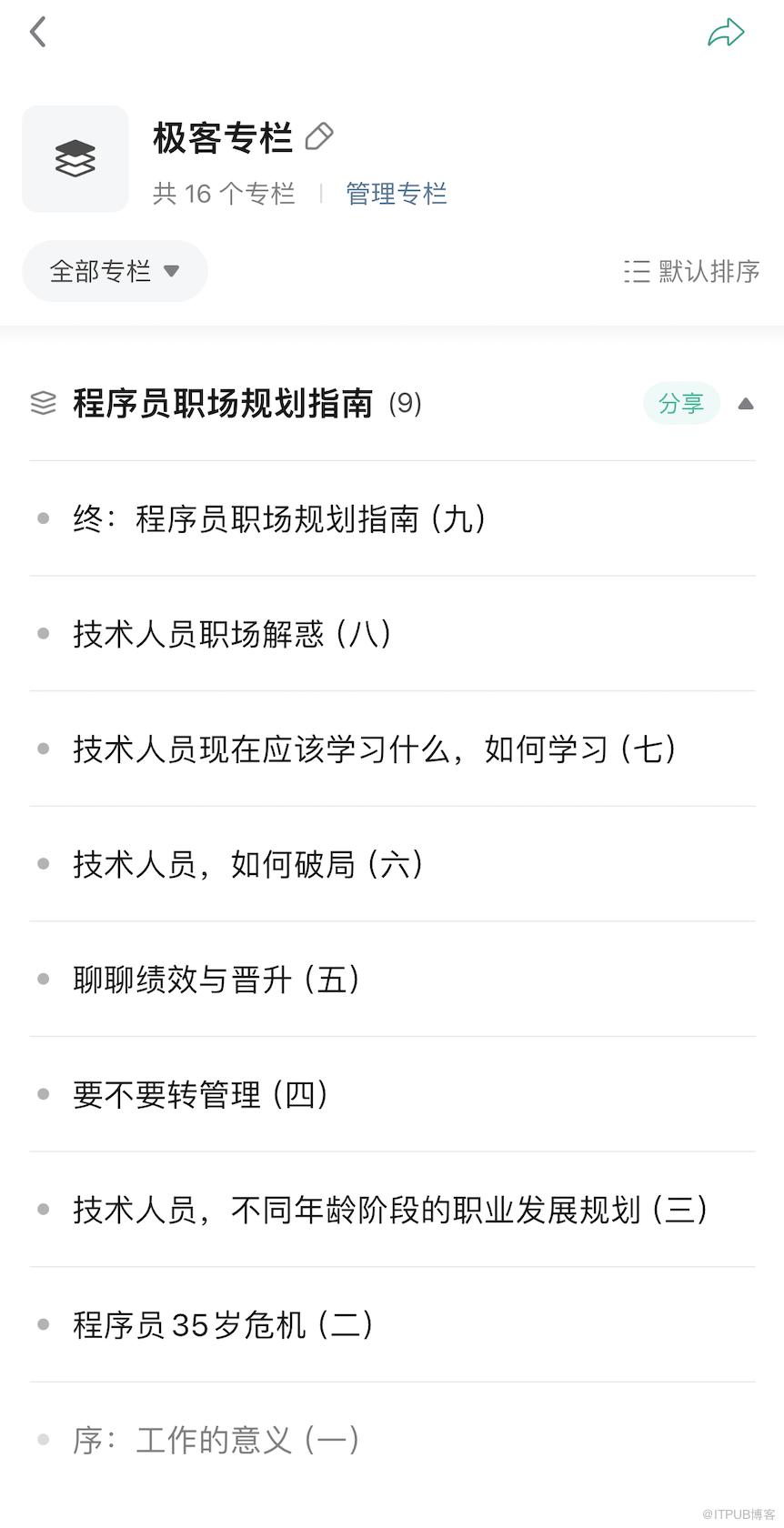The image size is (784, 1528).
Task: Open 技术人员职场解惑（八）
Action: (232, 634)
